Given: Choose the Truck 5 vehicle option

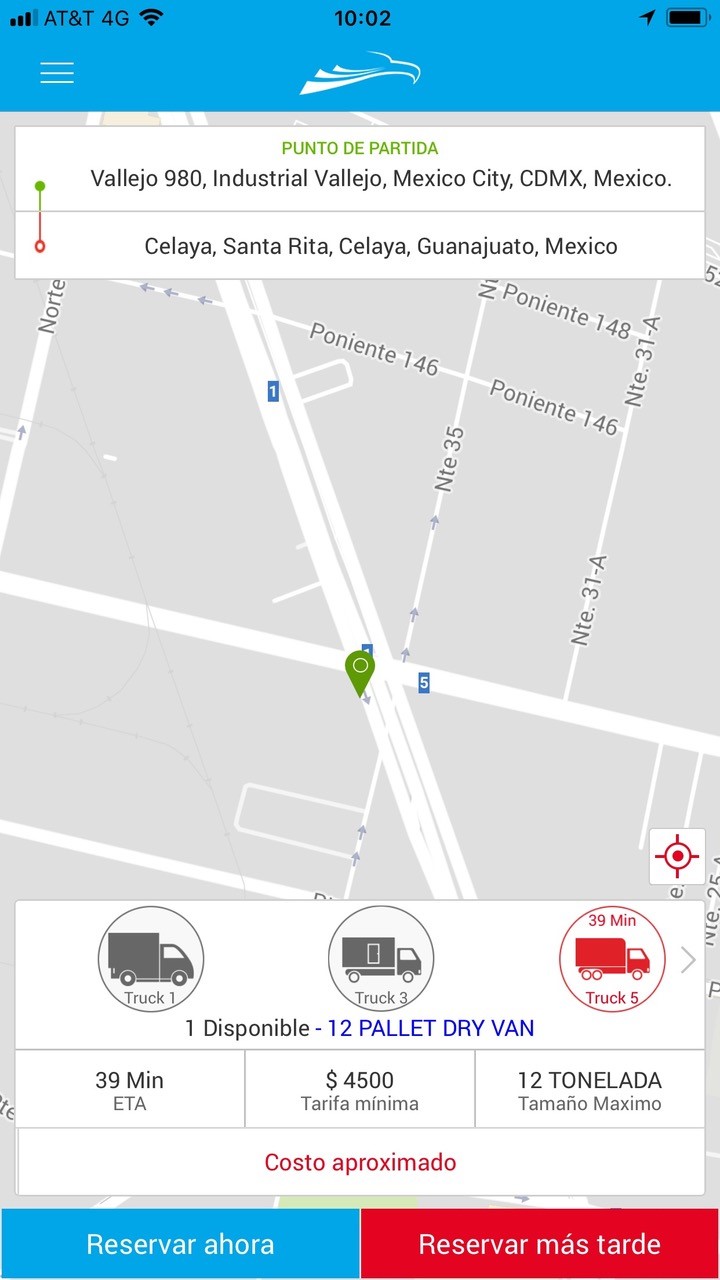Looking at the screenshot, I should (x=612, y=959).
